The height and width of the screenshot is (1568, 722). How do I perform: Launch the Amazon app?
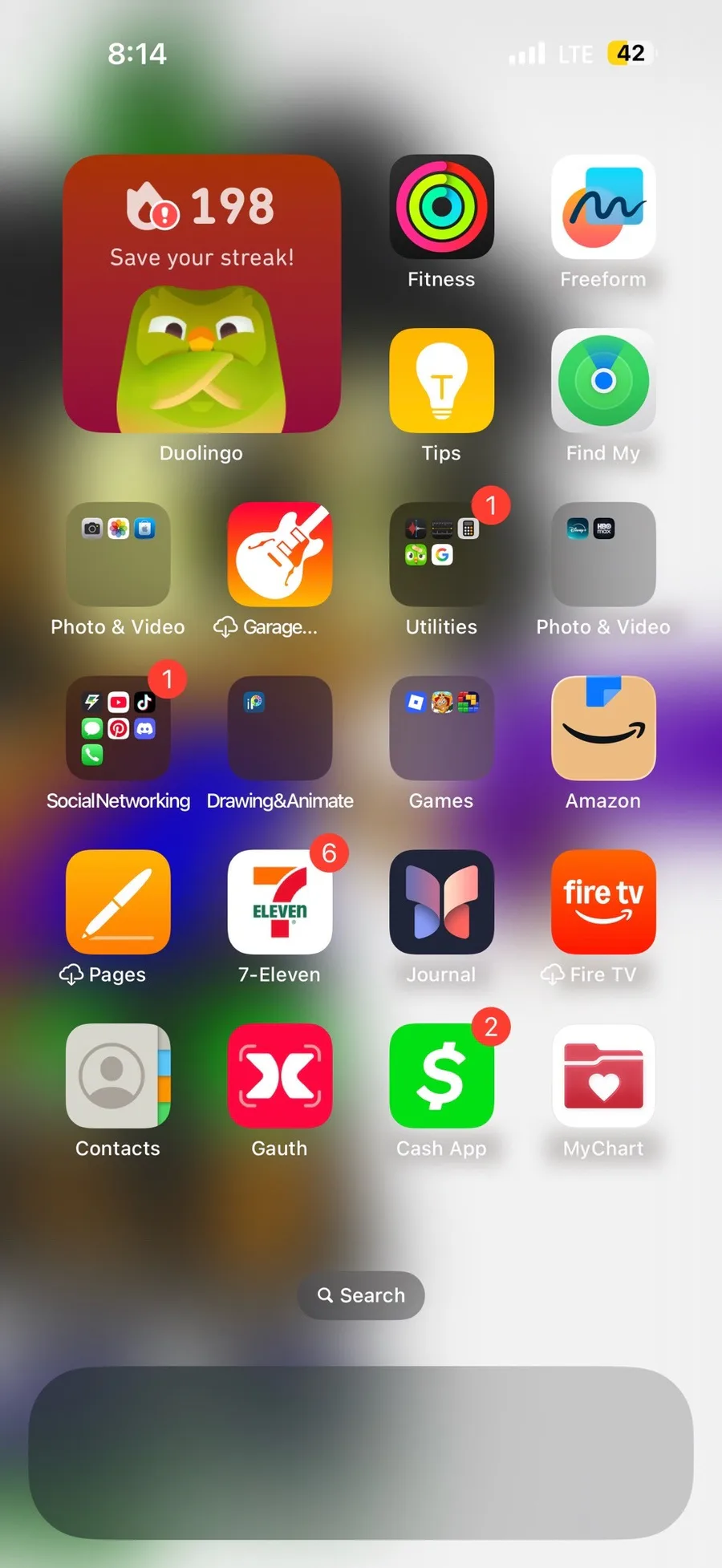[x=603, y=728]
